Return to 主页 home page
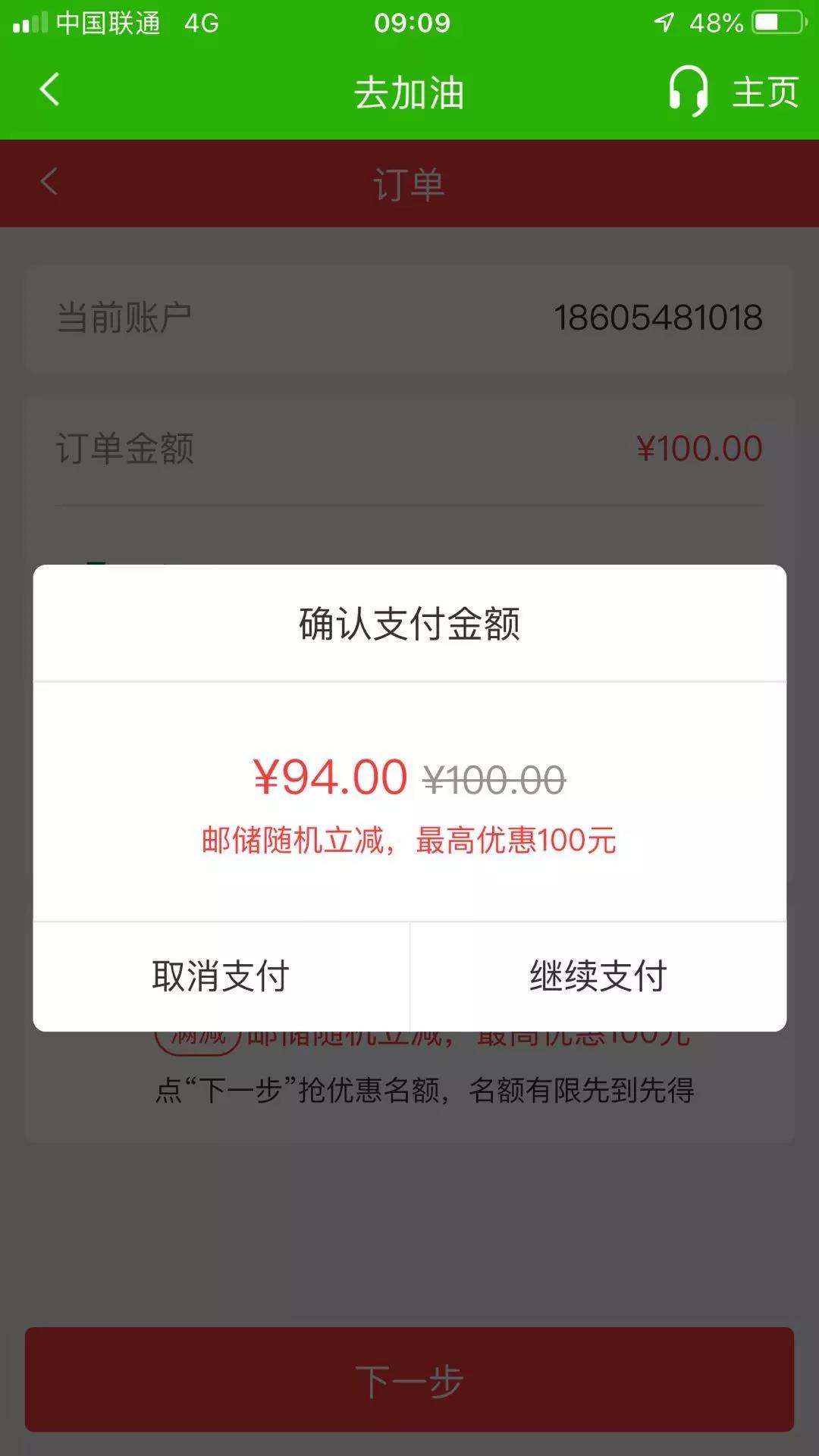819x1456 pixels. pyautogui.click(x=765, y=92)
